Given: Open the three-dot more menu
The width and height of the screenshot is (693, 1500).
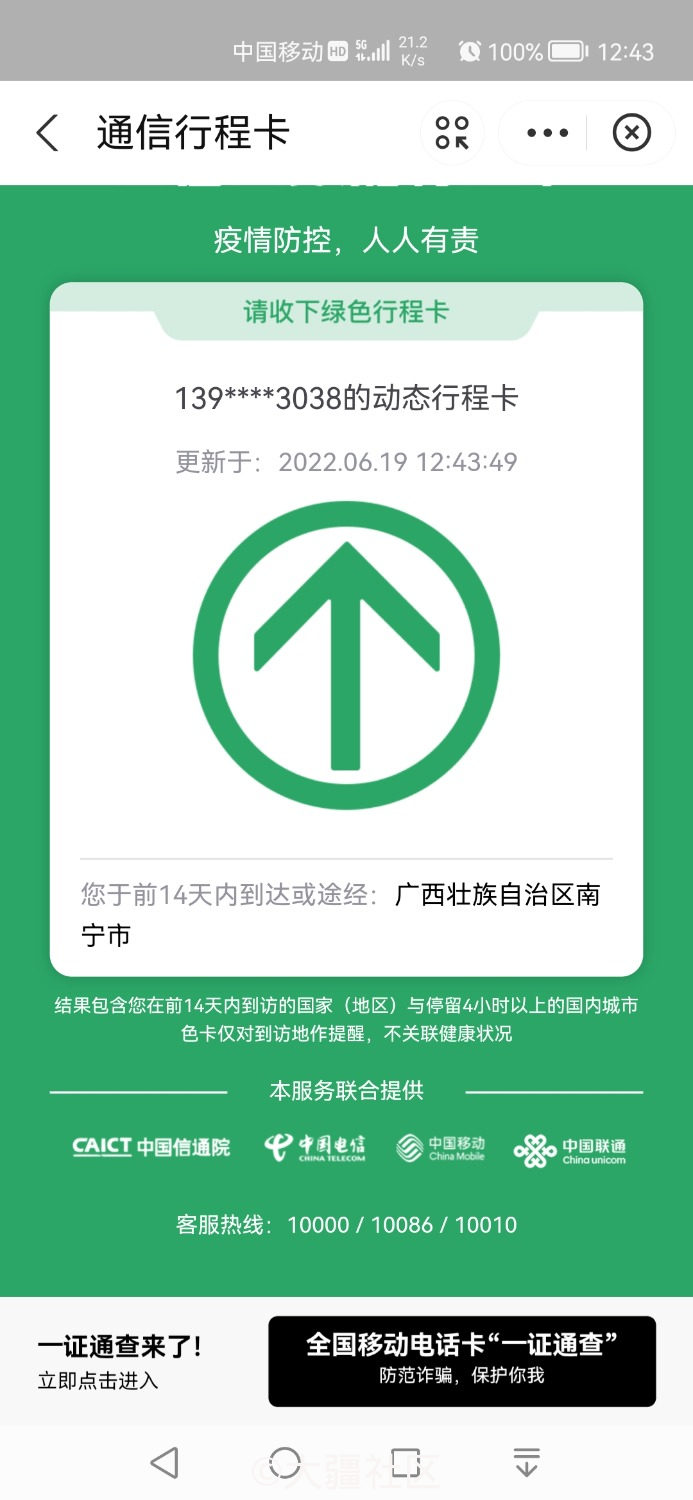Looking at the screenshot, I should (546, 133).
